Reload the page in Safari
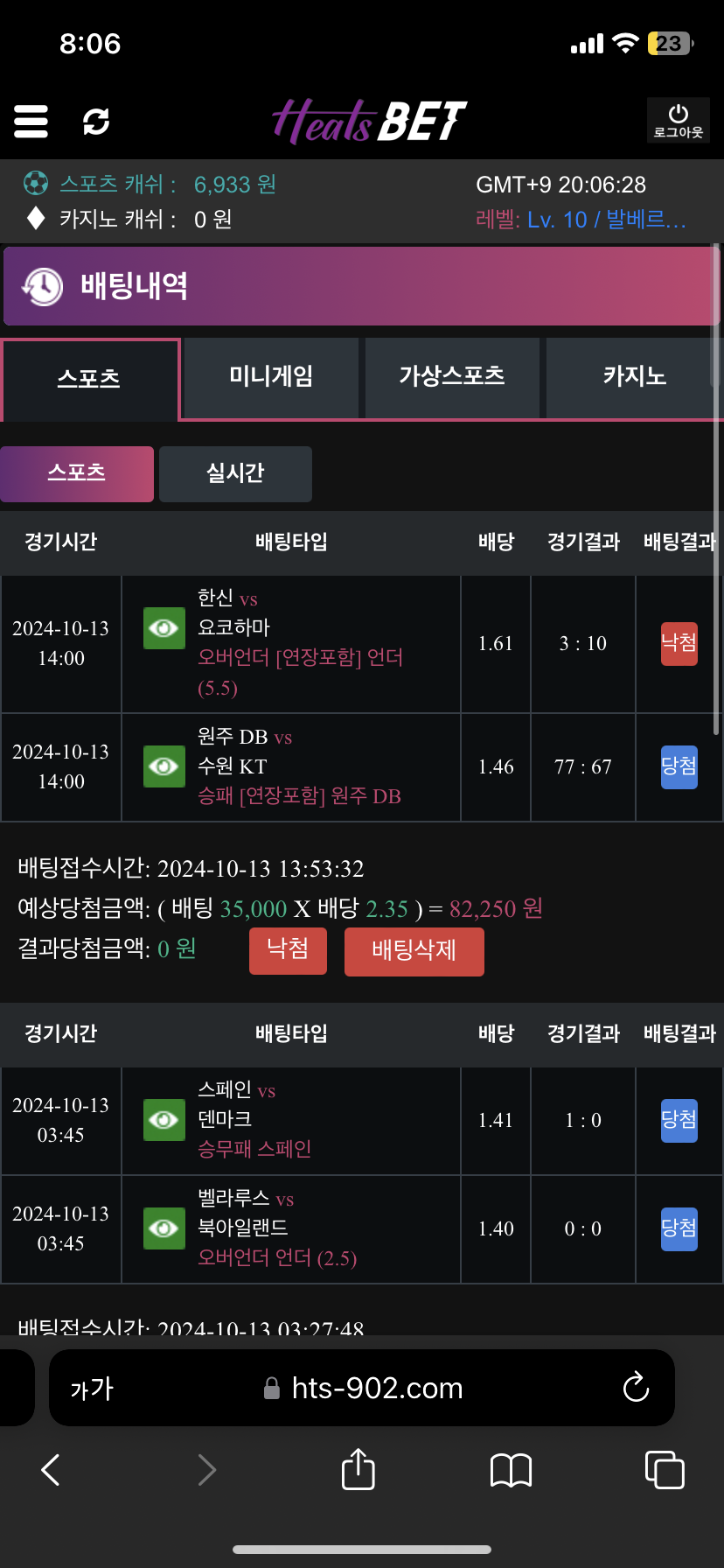Screen dimensions: 724x1568 636,1388
